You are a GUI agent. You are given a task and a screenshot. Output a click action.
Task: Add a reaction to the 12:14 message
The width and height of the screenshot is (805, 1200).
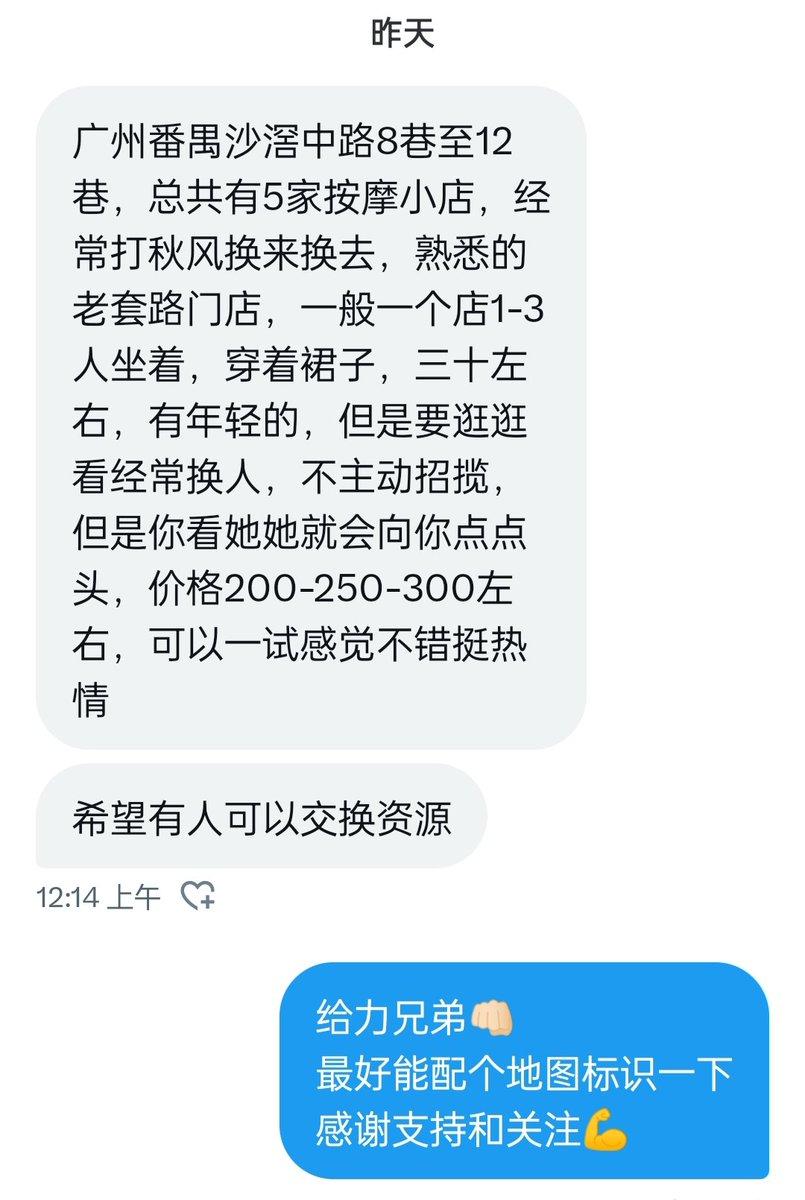click(x=197, y=896)
